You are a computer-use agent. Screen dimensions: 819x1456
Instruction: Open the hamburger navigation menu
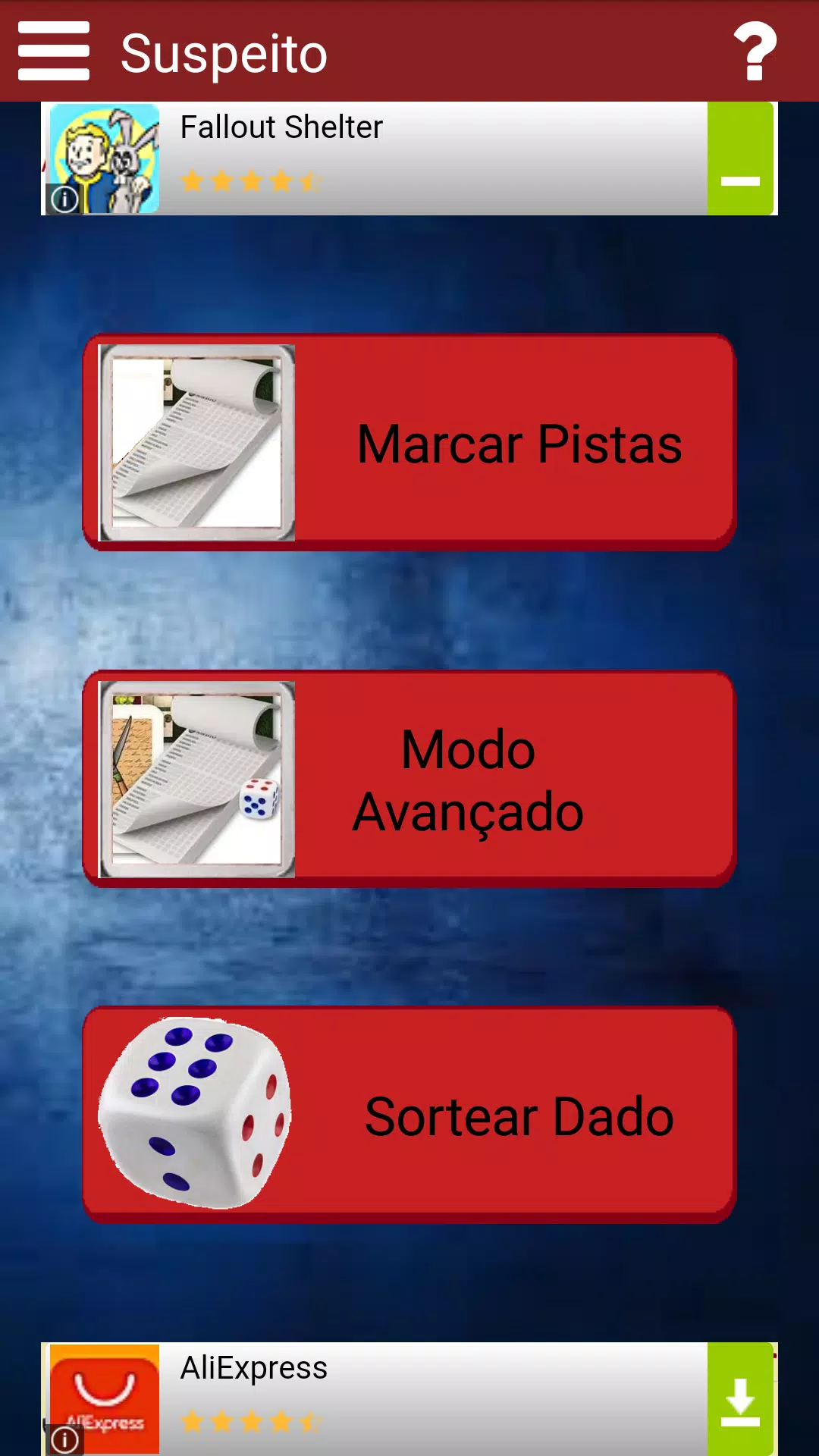pyautogui.click(x=54, y=52)
